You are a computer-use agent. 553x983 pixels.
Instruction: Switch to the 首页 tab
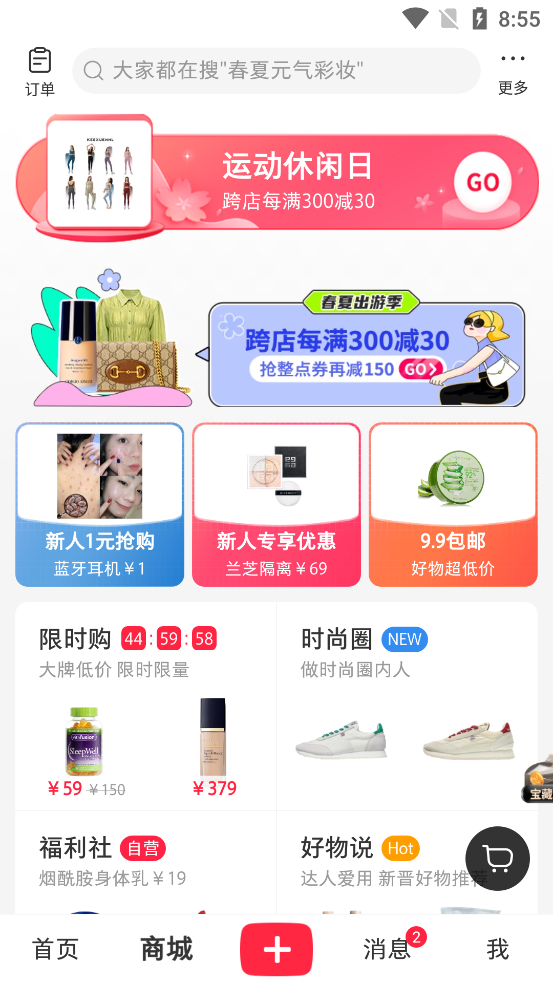[x=55, y=949]
